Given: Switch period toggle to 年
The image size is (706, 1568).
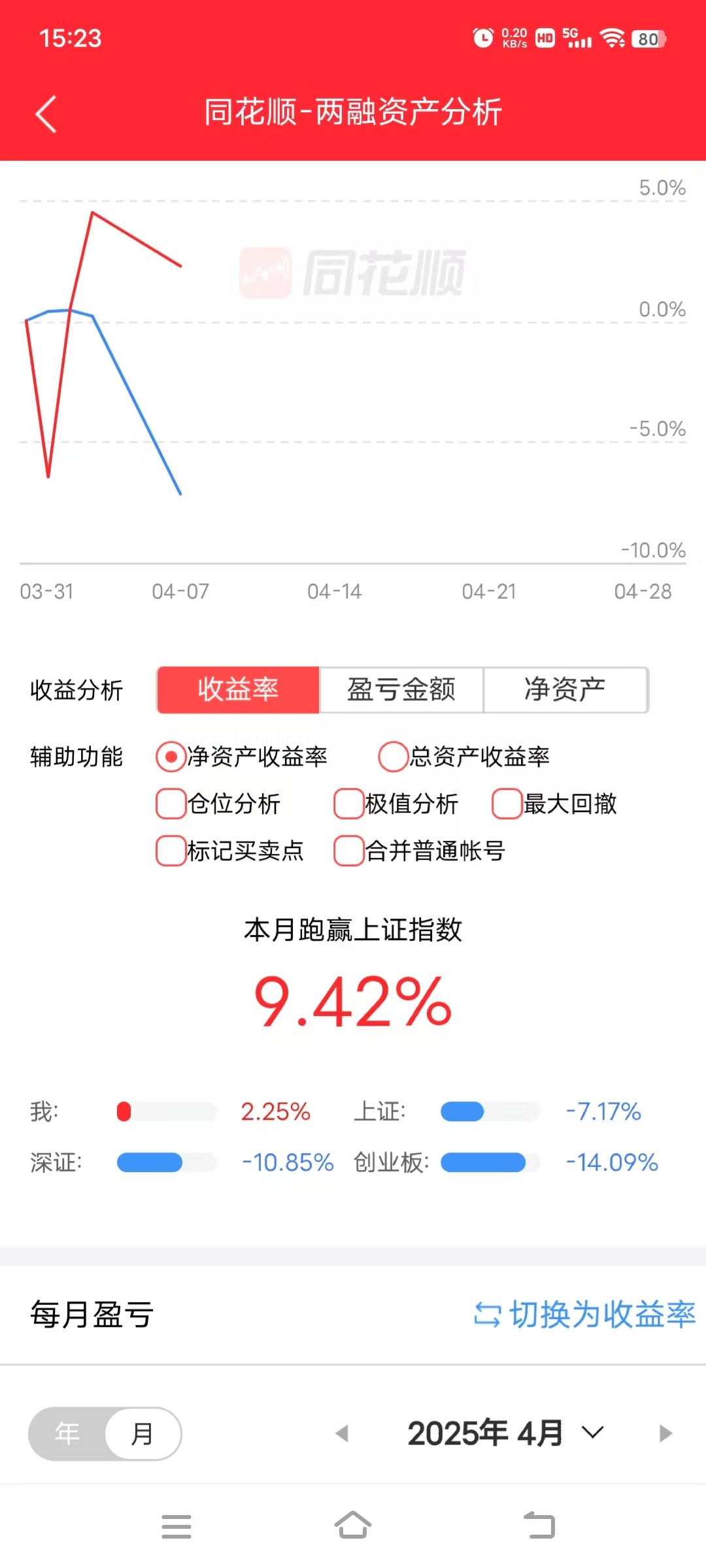Looking at the screenshot, I should coord(67,1433).
